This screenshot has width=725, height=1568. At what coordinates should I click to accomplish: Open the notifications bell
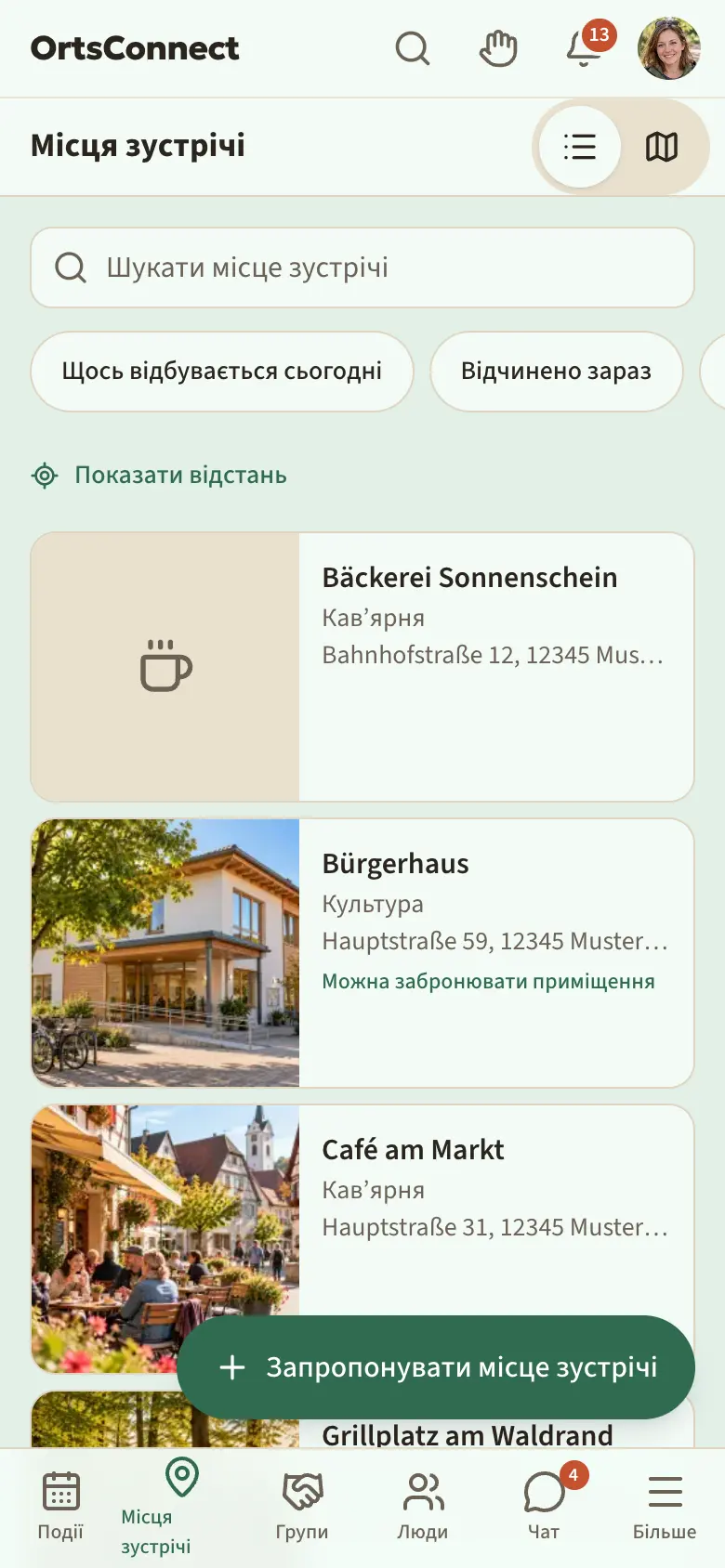click(x=584, y=48)
